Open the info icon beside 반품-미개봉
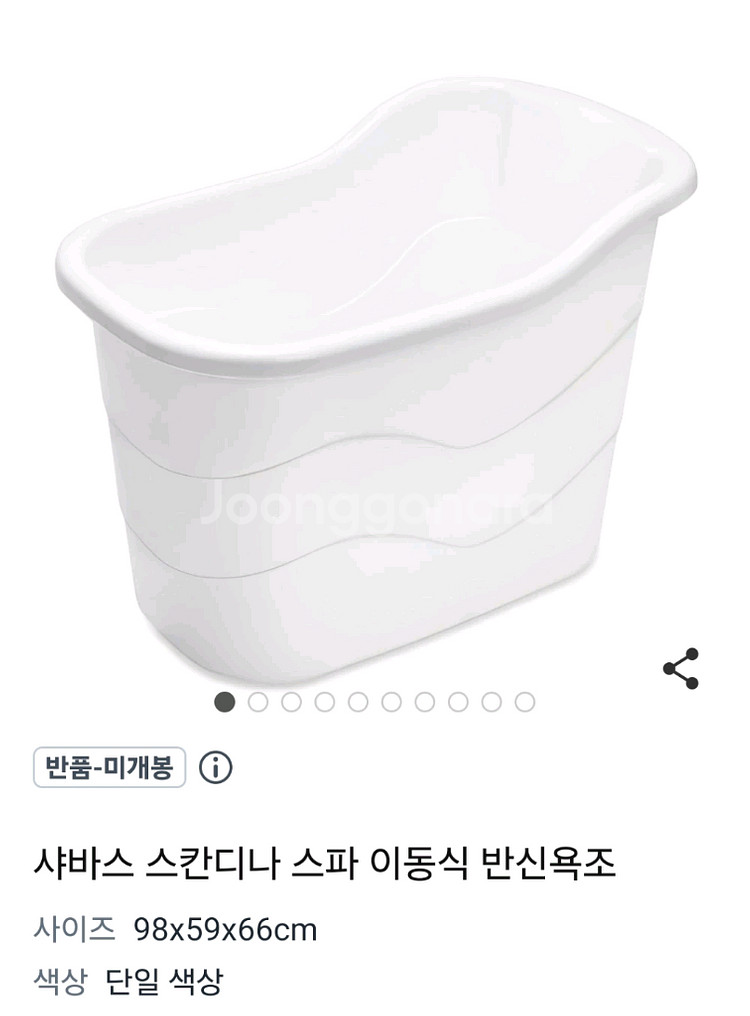 [x=216, y=767]
